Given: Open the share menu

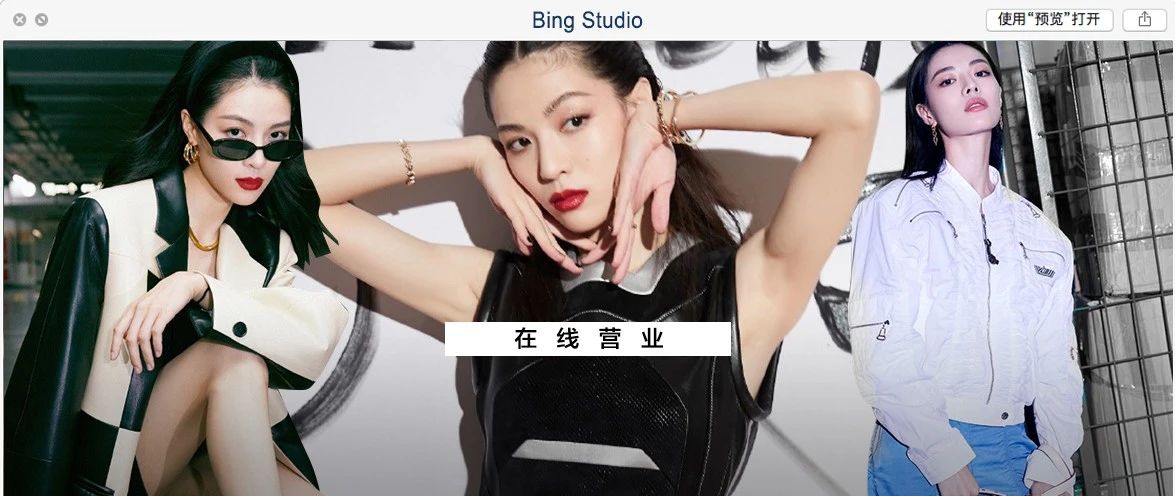Looking at the screenshot, I should (1144, 20).
